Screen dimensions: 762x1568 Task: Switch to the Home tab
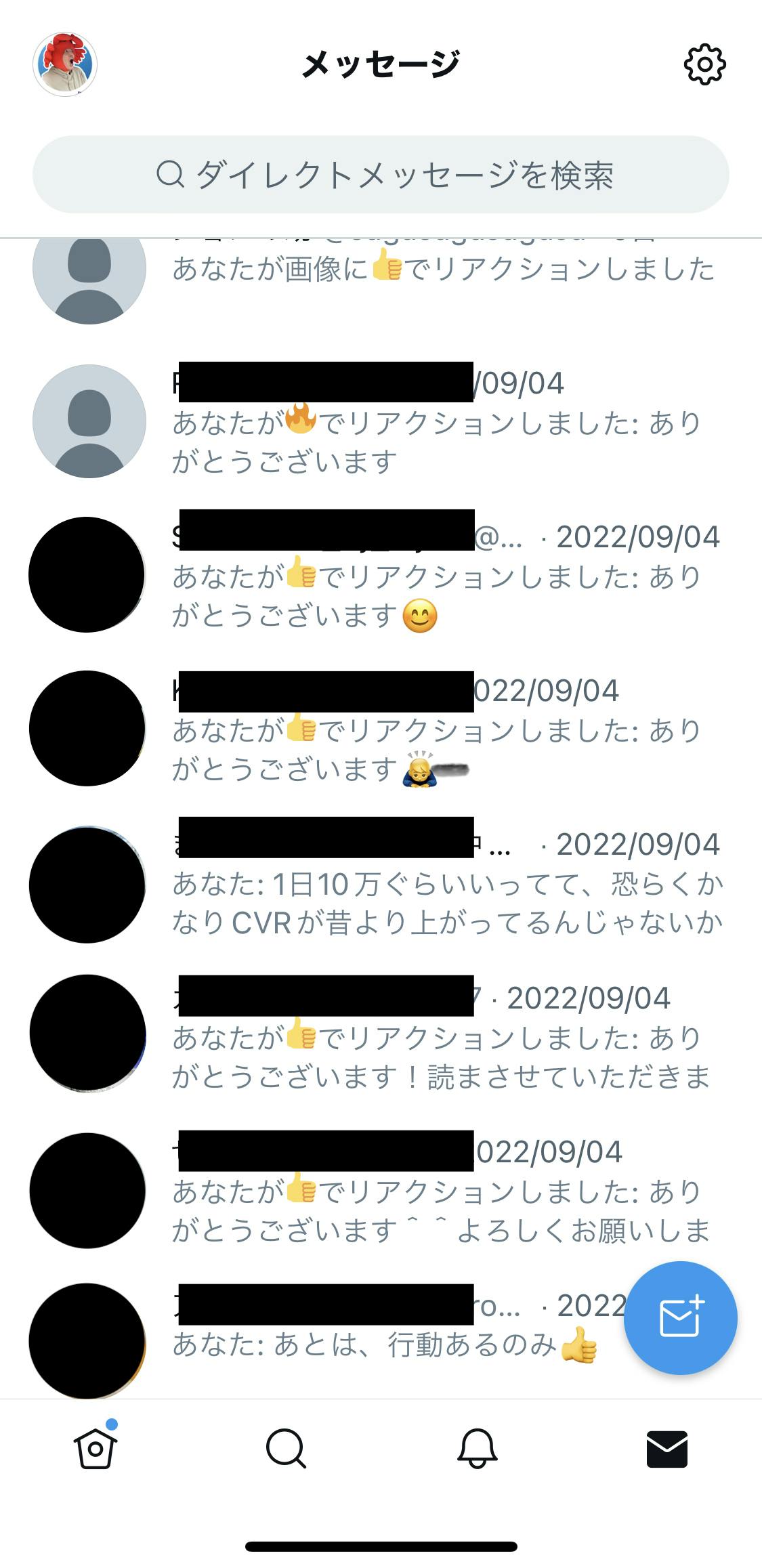[x=96, y=1448]
